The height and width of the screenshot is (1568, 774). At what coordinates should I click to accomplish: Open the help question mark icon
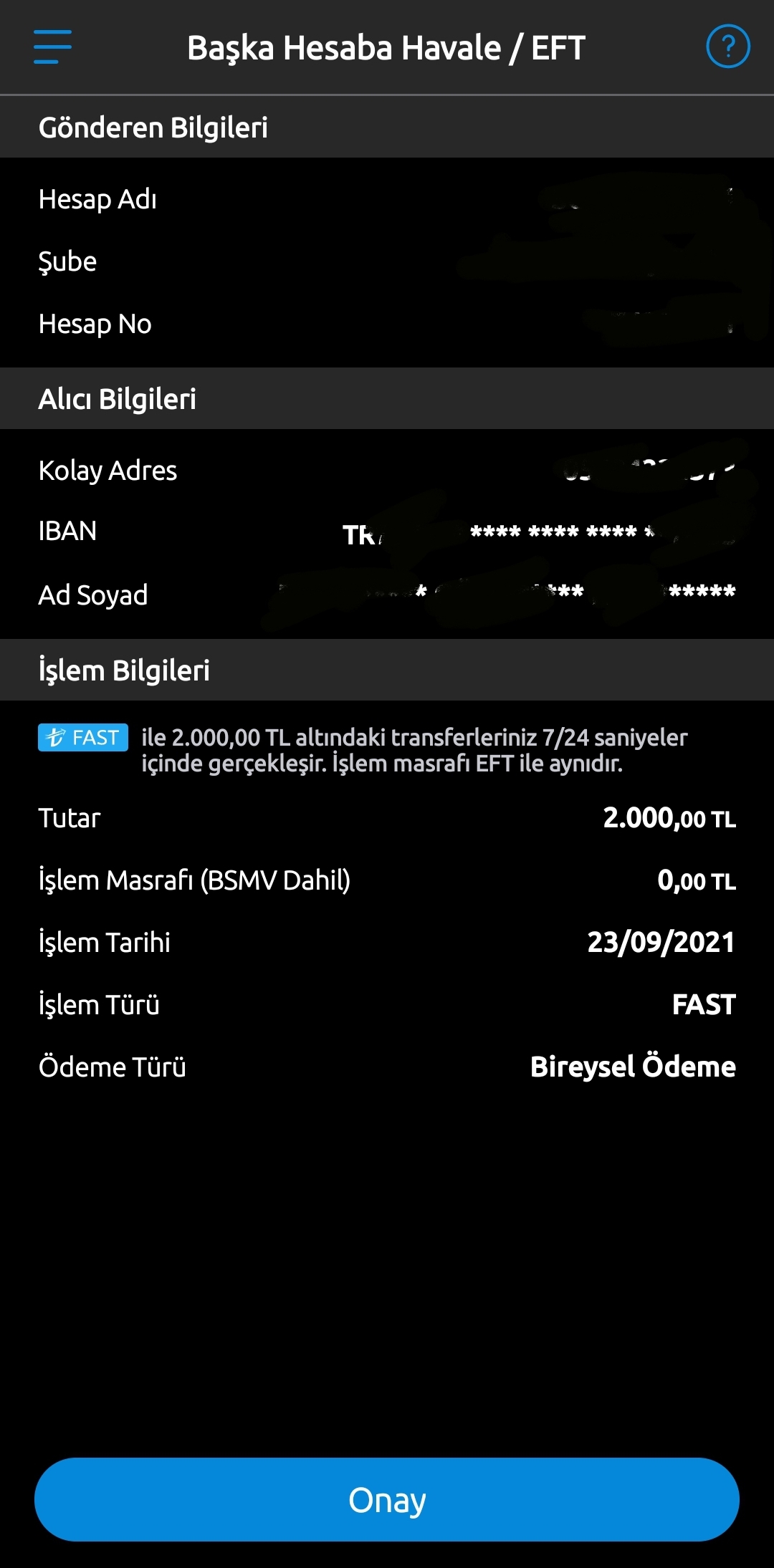727,47
